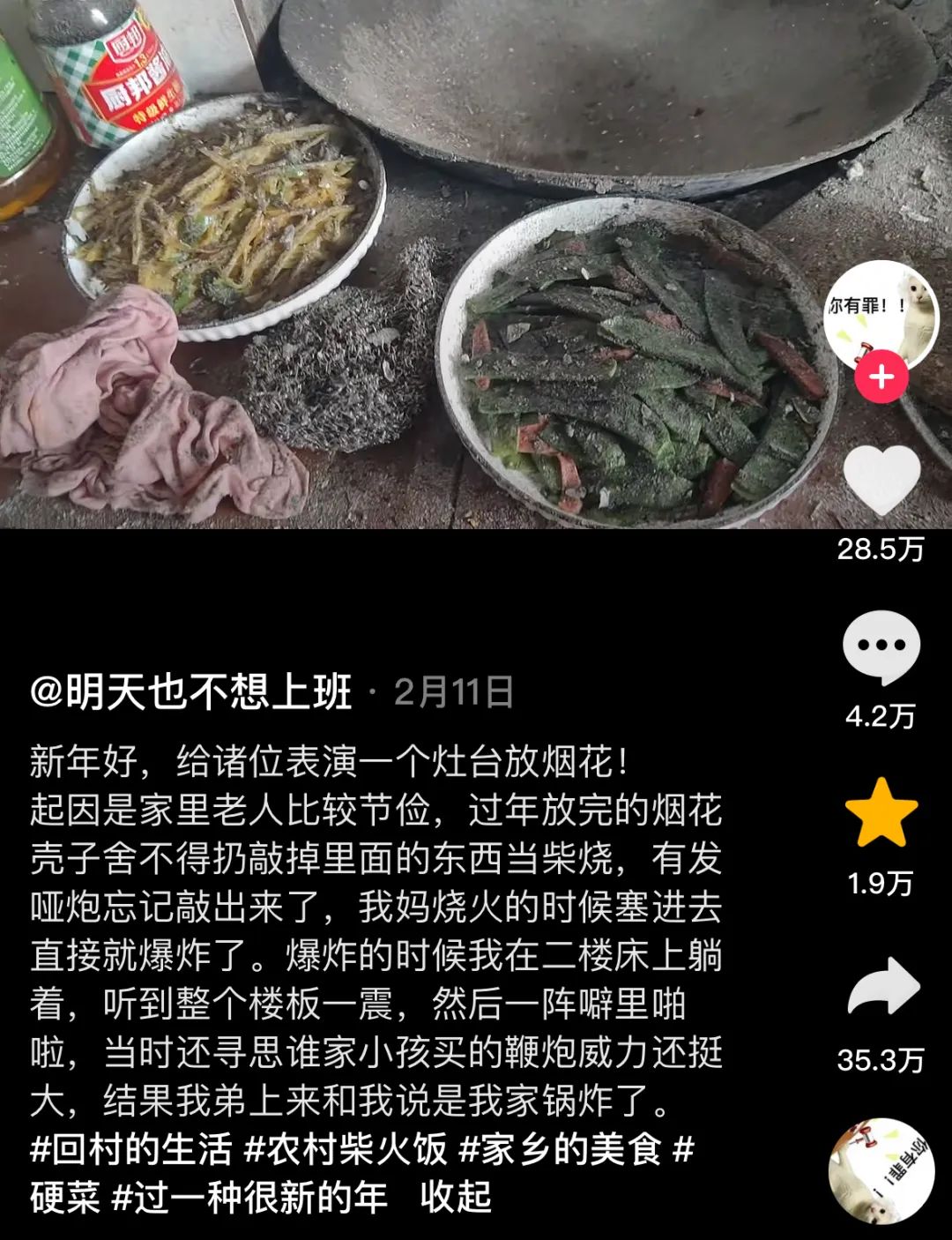Open the spinning music disc

(x=881, y=1171)
